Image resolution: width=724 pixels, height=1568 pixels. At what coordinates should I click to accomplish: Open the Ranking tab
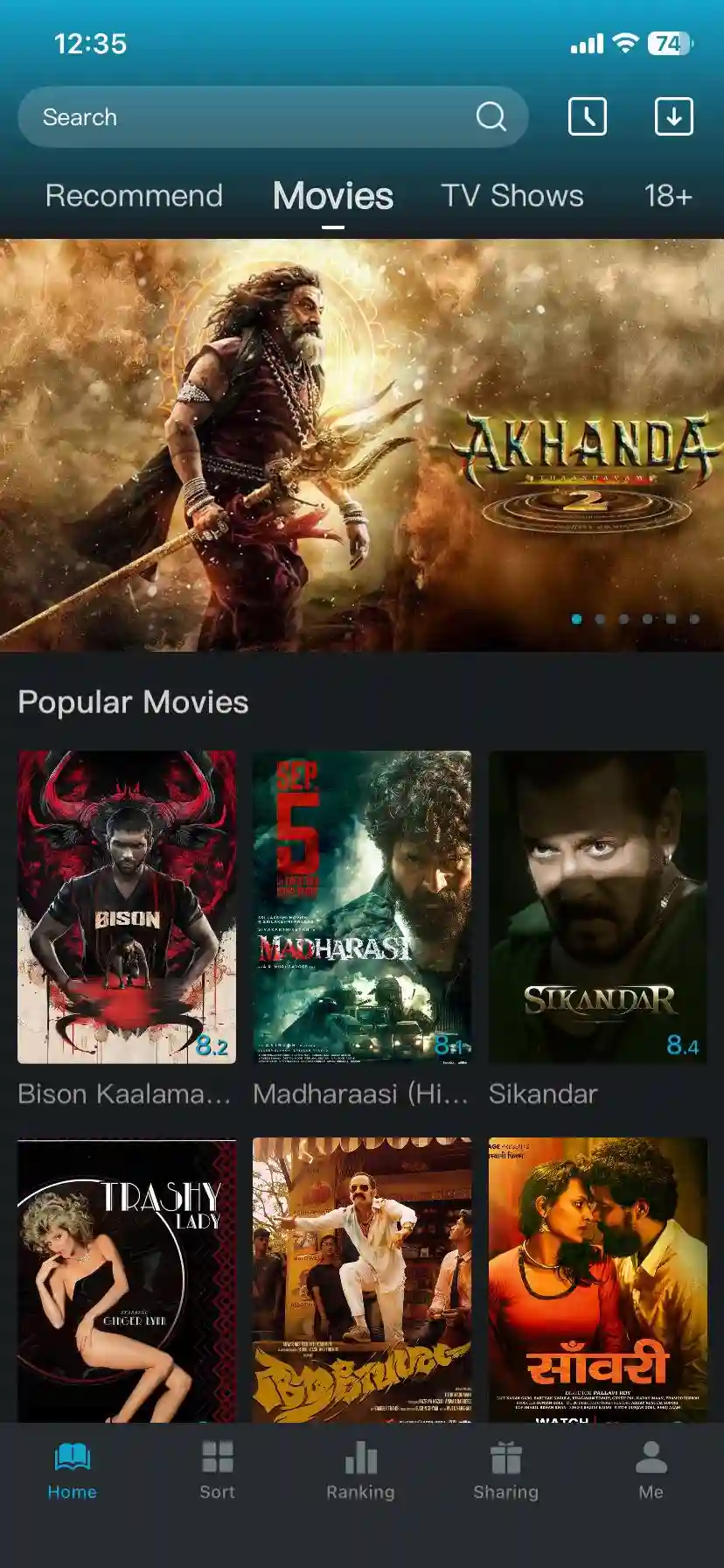click(x=360, y=1471)
